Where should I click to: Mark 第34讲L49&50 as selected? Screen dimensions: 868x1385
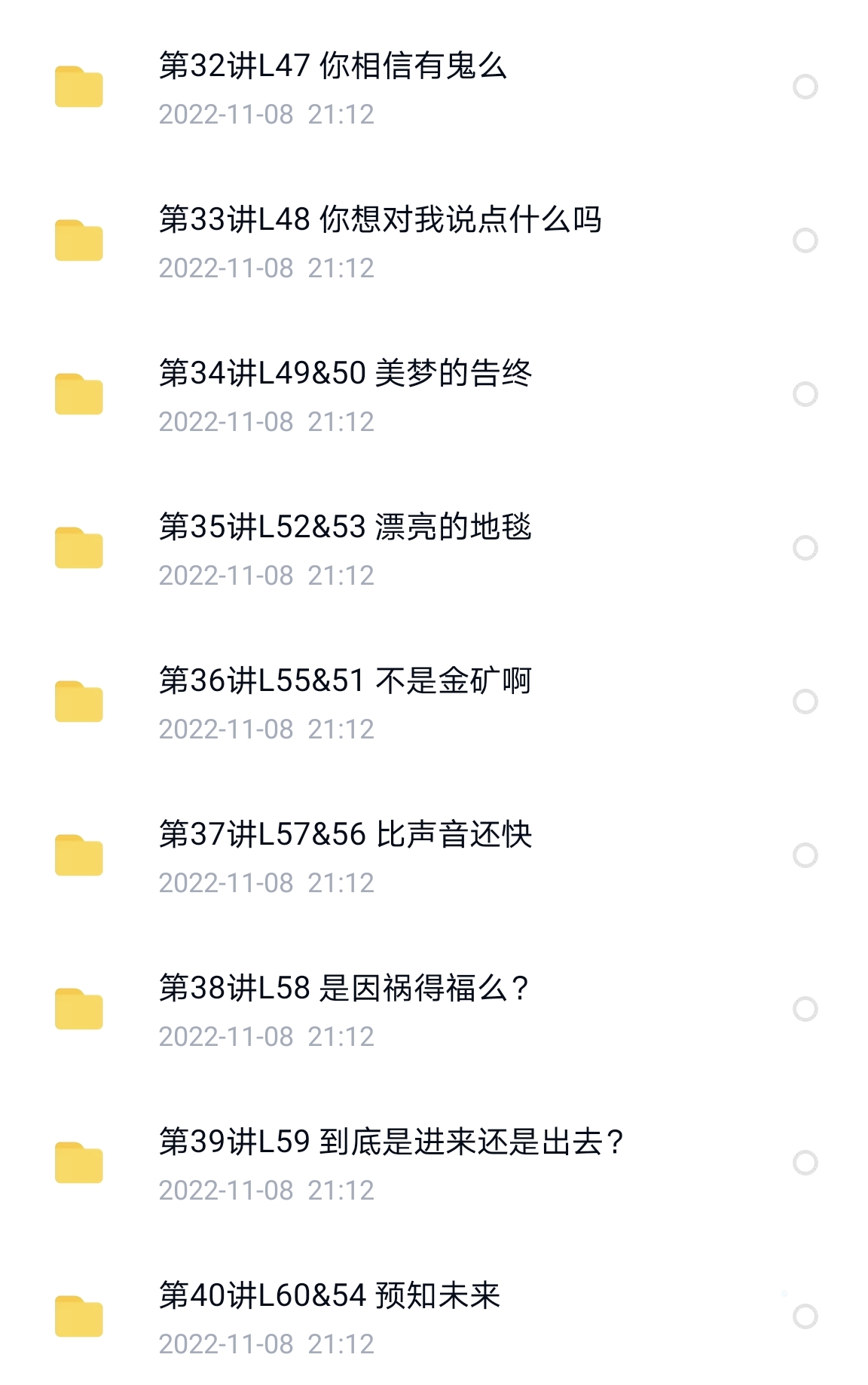pos(805,394)
